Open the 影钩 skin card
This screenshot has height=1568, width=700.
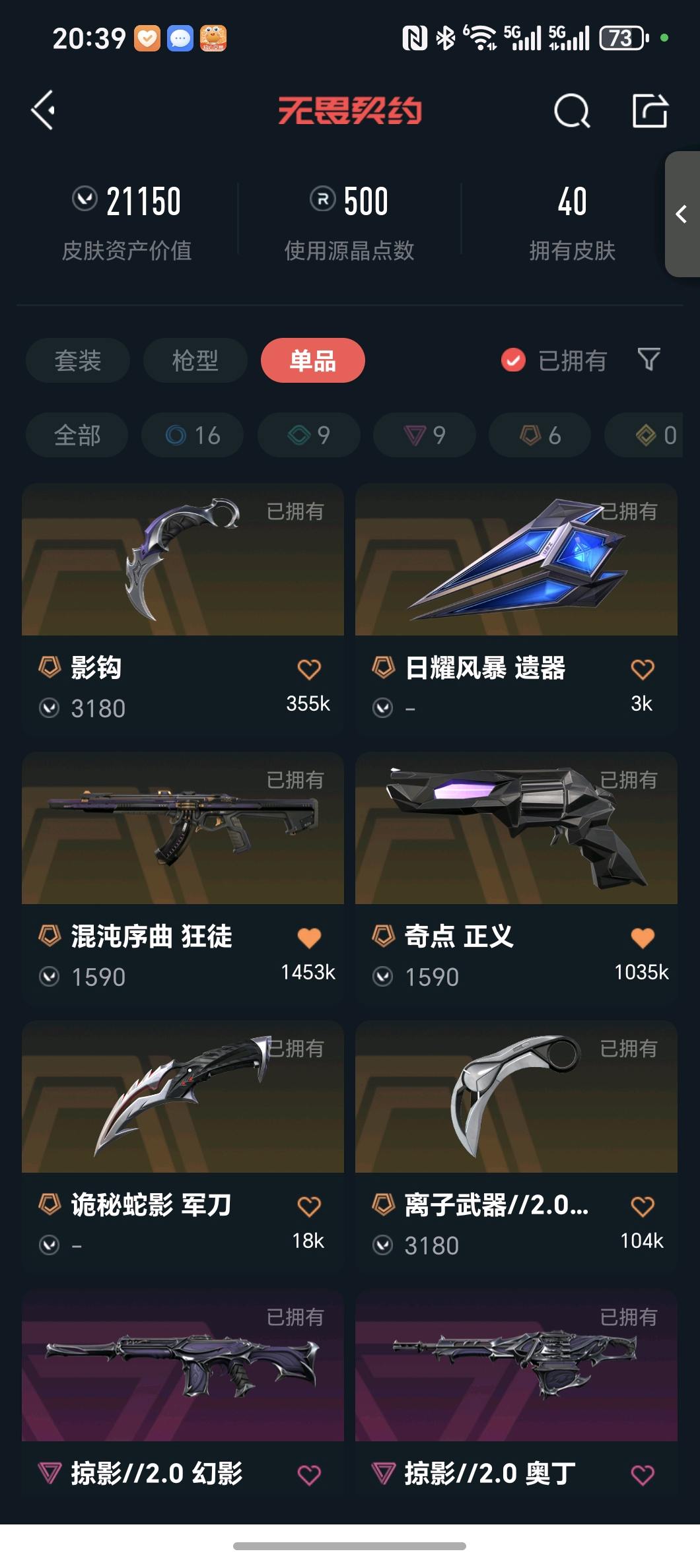pyautogui.click(x=183, y=610)
